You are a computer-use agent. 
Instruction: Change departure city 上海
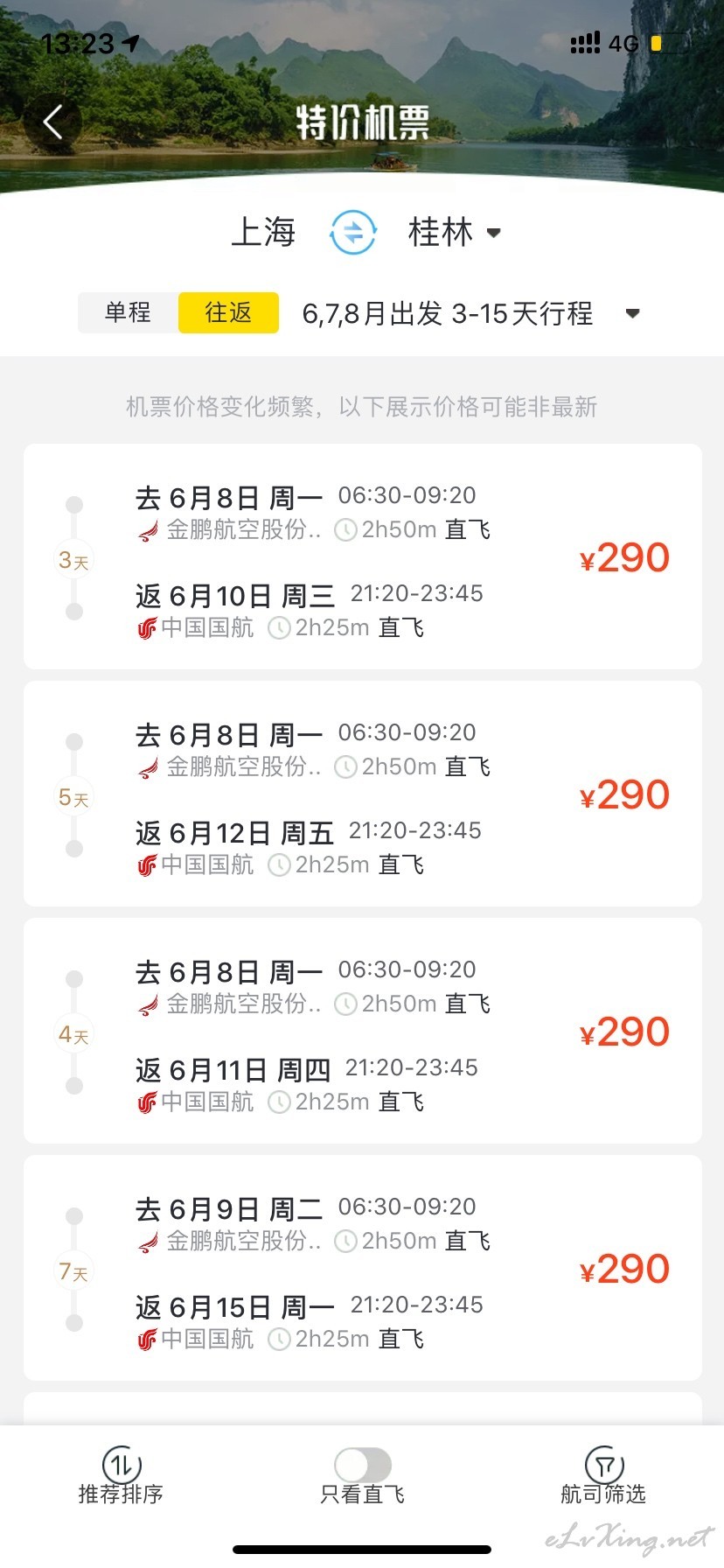tap(263, 233)
